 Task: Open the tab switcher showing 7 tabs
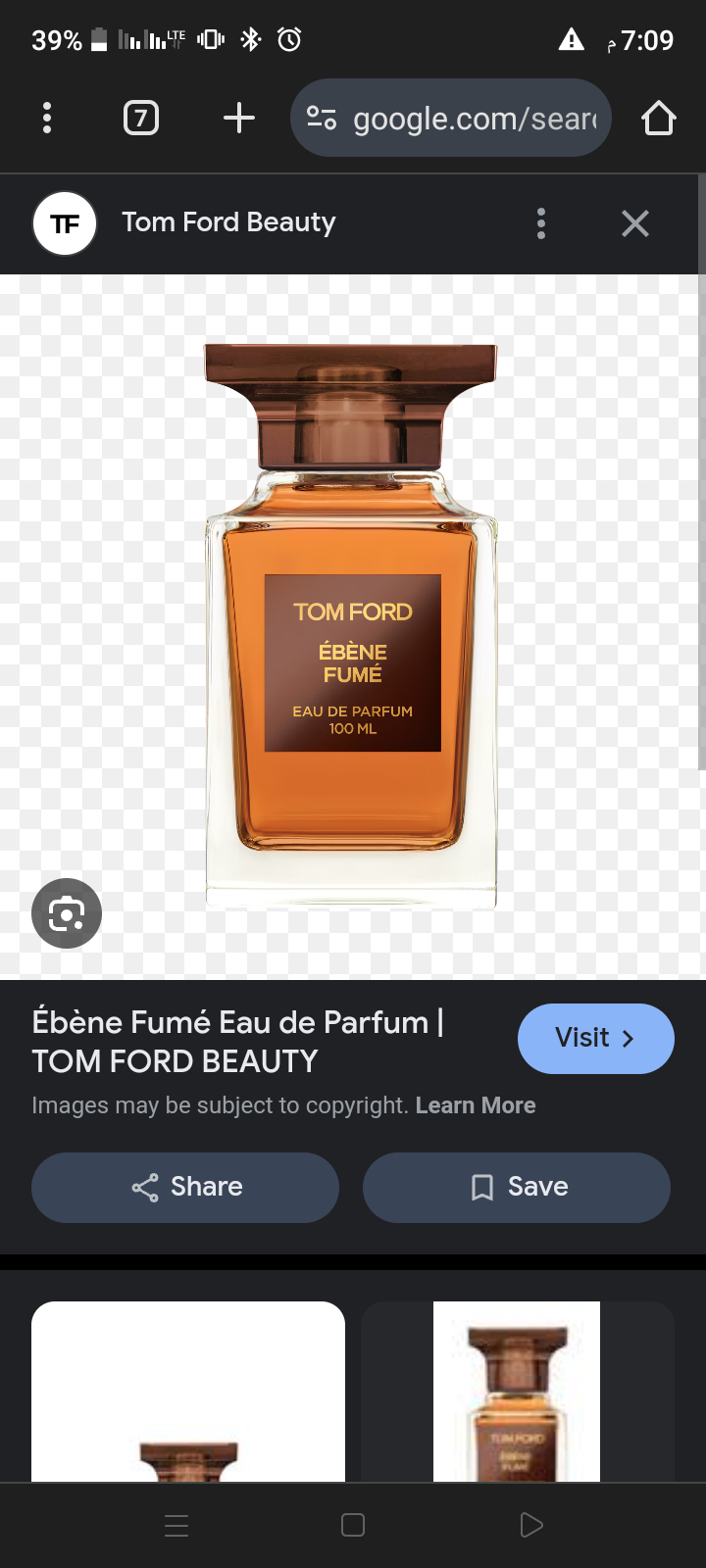[141, 119]
